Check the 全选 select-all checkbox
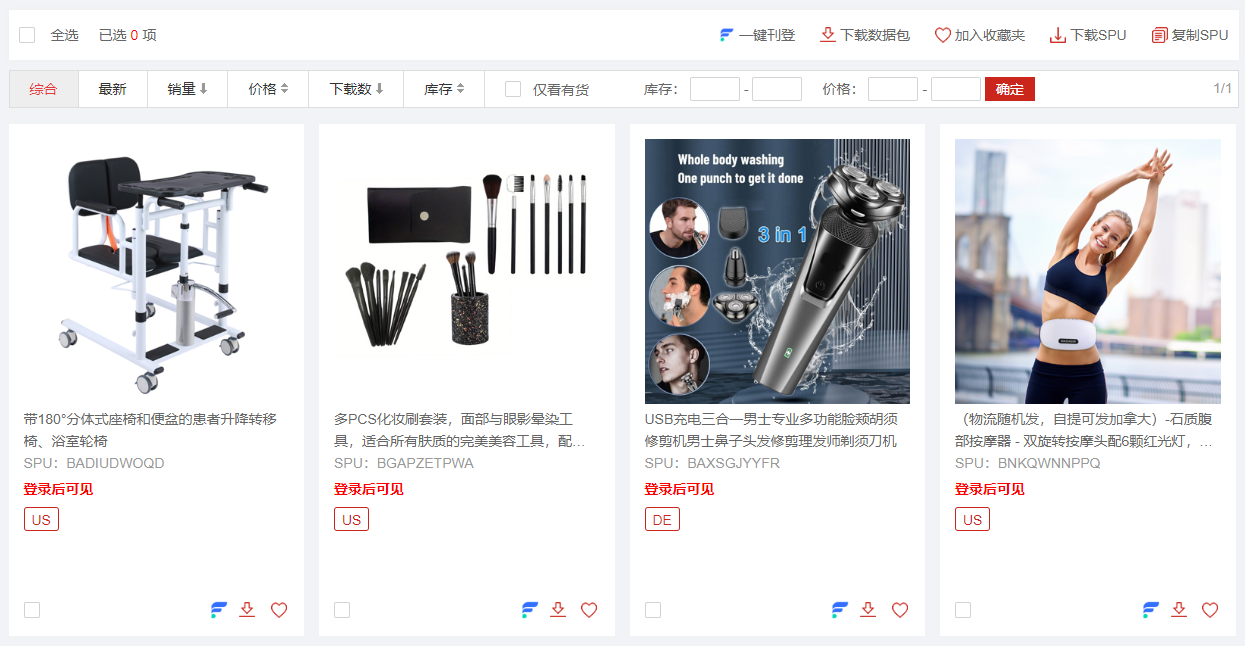The width and height of the screenshot is (1245, 646). pyautogui.click(x=27, y=35)
